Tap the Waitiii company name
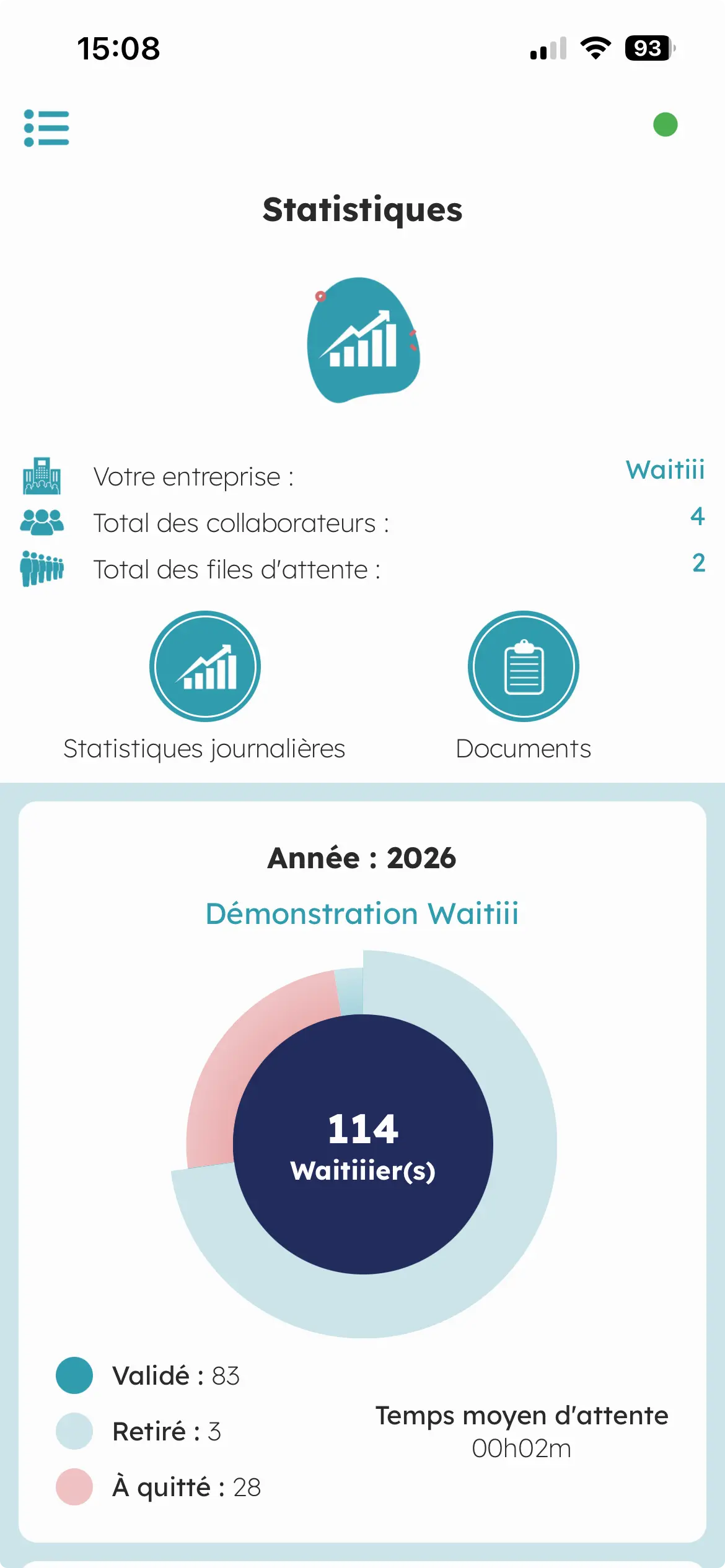The image size is (725, 1568). (x=666, y=471)
